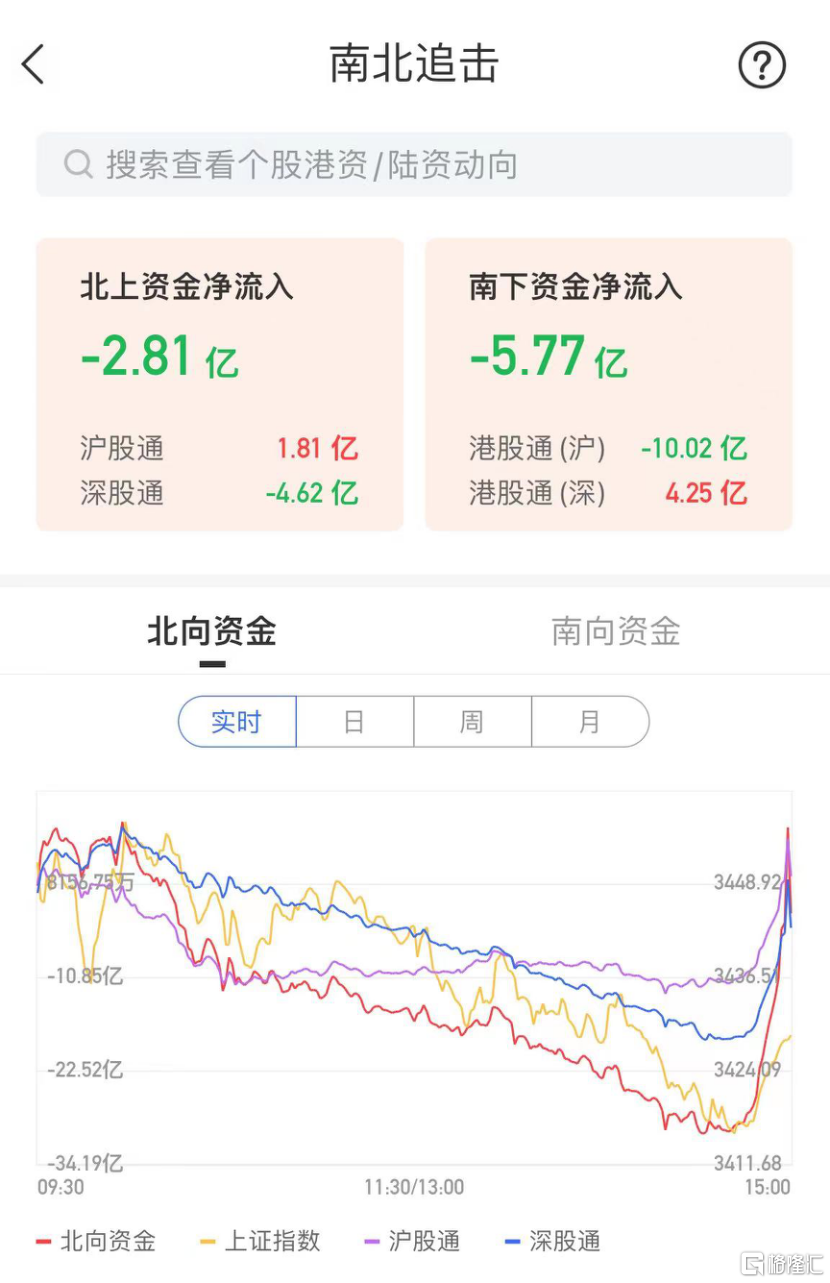The image size is (830, 1283).
Task: Open the 南下资金净流入 card
Action: coord(608,384)
